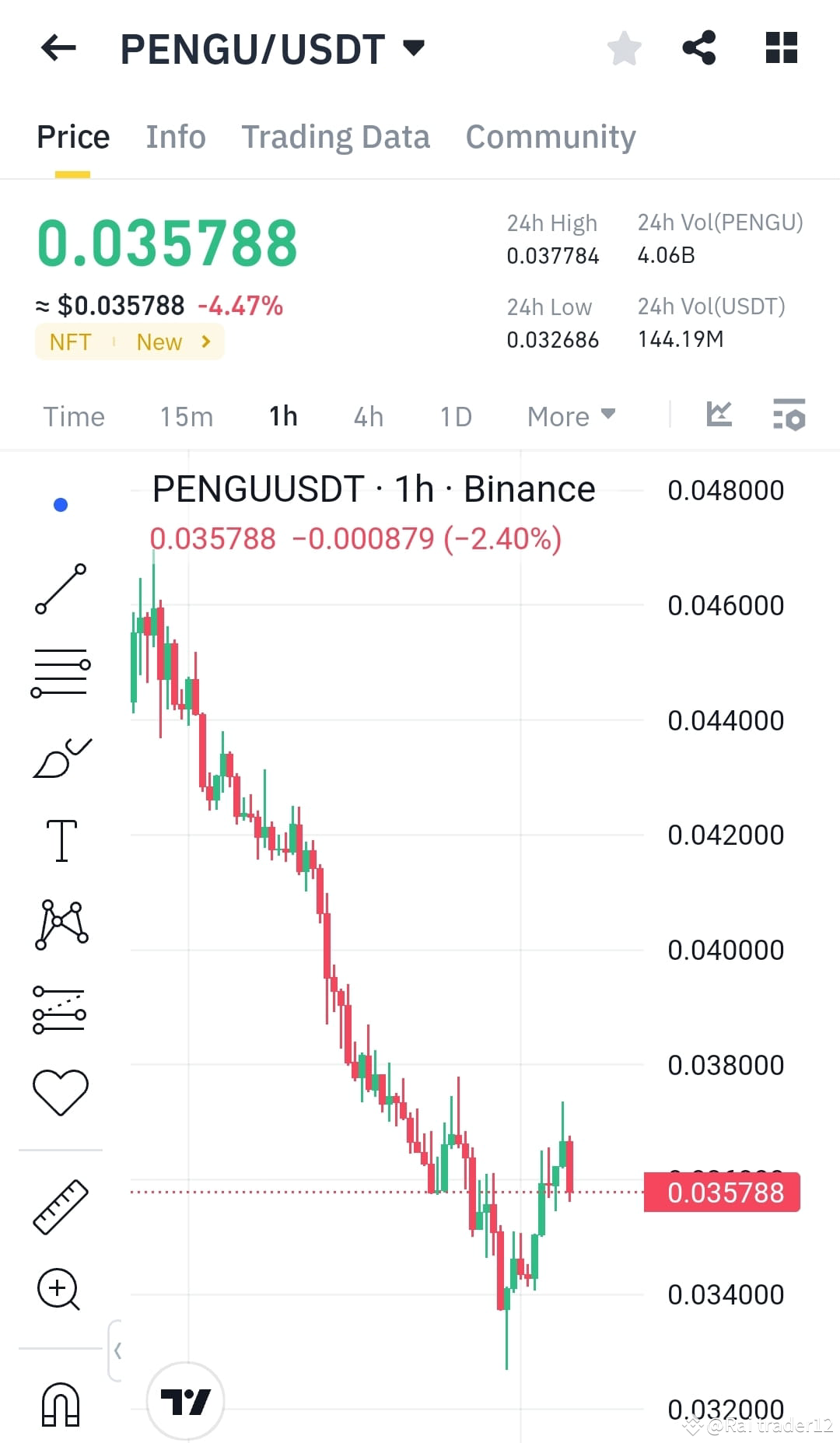Toggle PENGU/USDT as a favorite star
The width and height of the screenshot is (840, 1443).
[625, 48]
